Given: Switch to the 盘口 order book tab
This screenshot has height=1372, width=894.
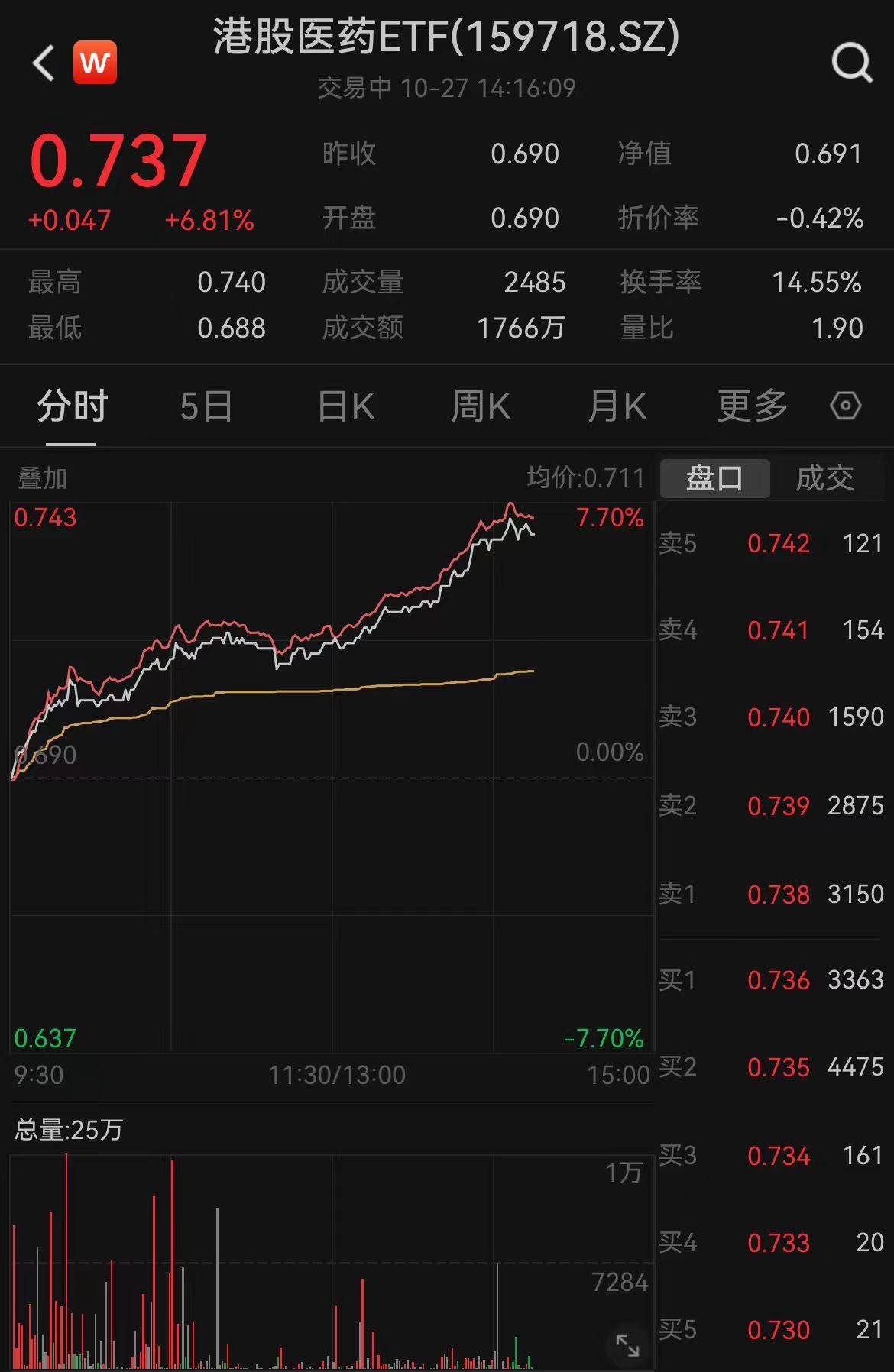Looking at the screenshot, I should (x=715, y=477).
